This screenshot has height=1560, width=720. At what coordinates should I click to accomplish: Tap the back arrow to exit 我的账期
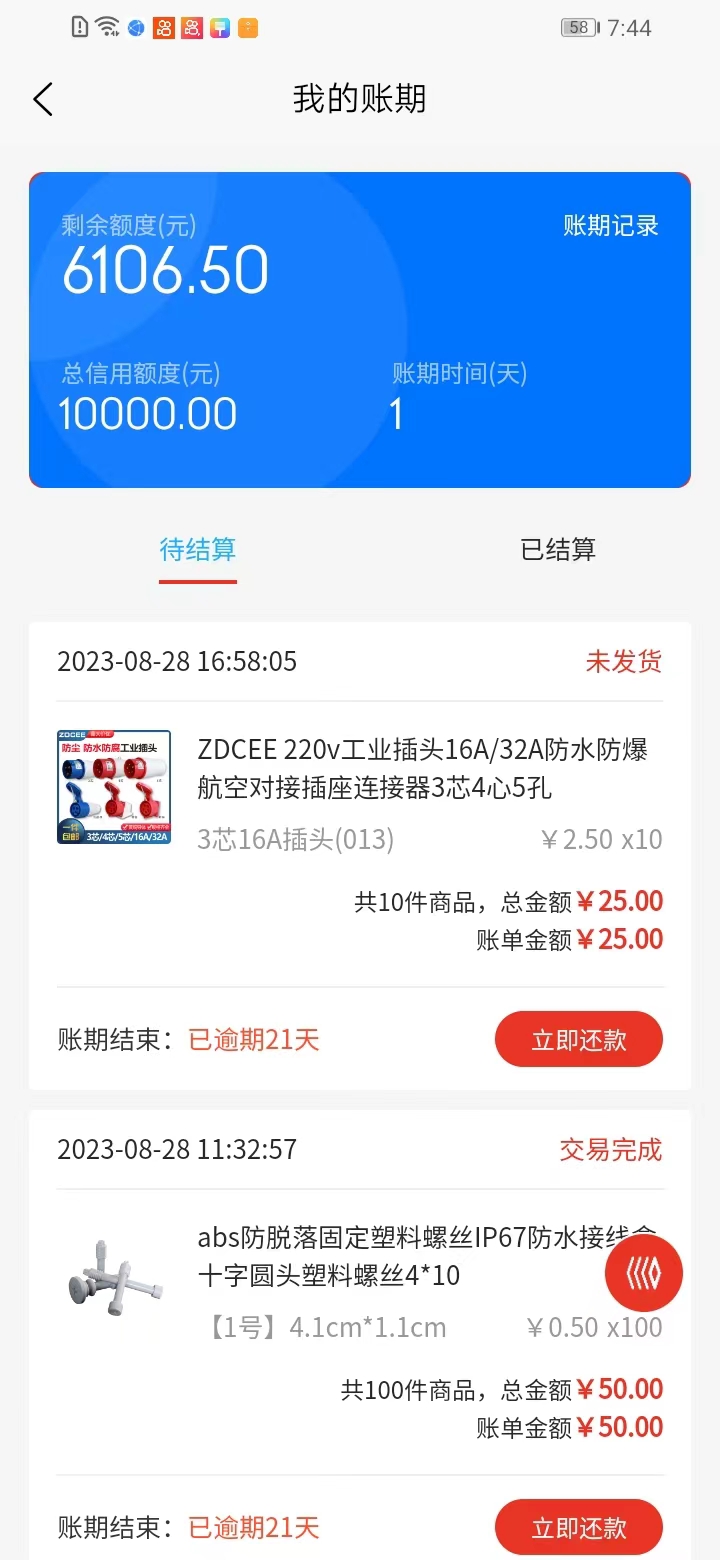click(x=42, y=99)
